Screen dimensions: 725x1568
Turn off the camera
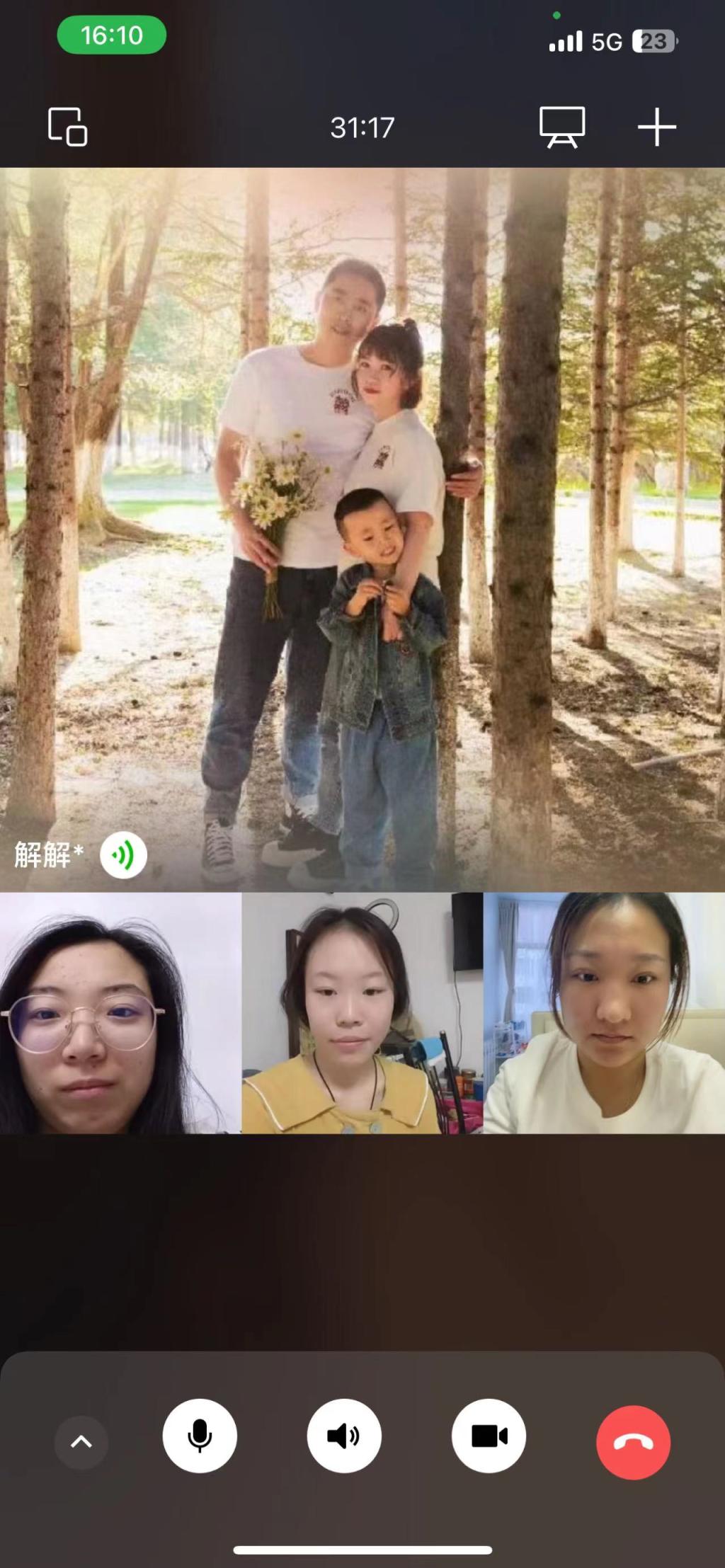pyautogui.click(x=489, y=1436)
